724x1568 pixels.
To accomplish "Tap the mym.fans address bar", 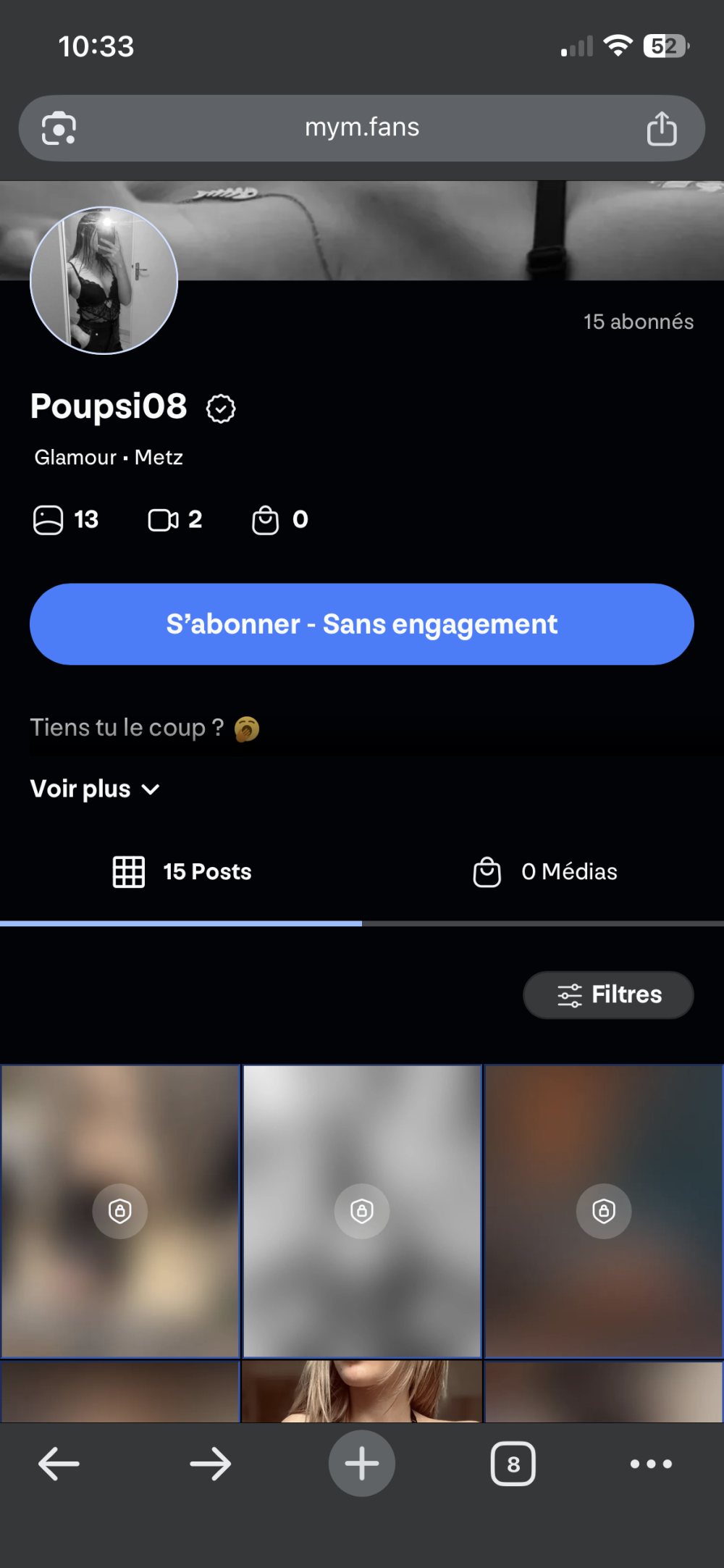I will click(362, 128).
